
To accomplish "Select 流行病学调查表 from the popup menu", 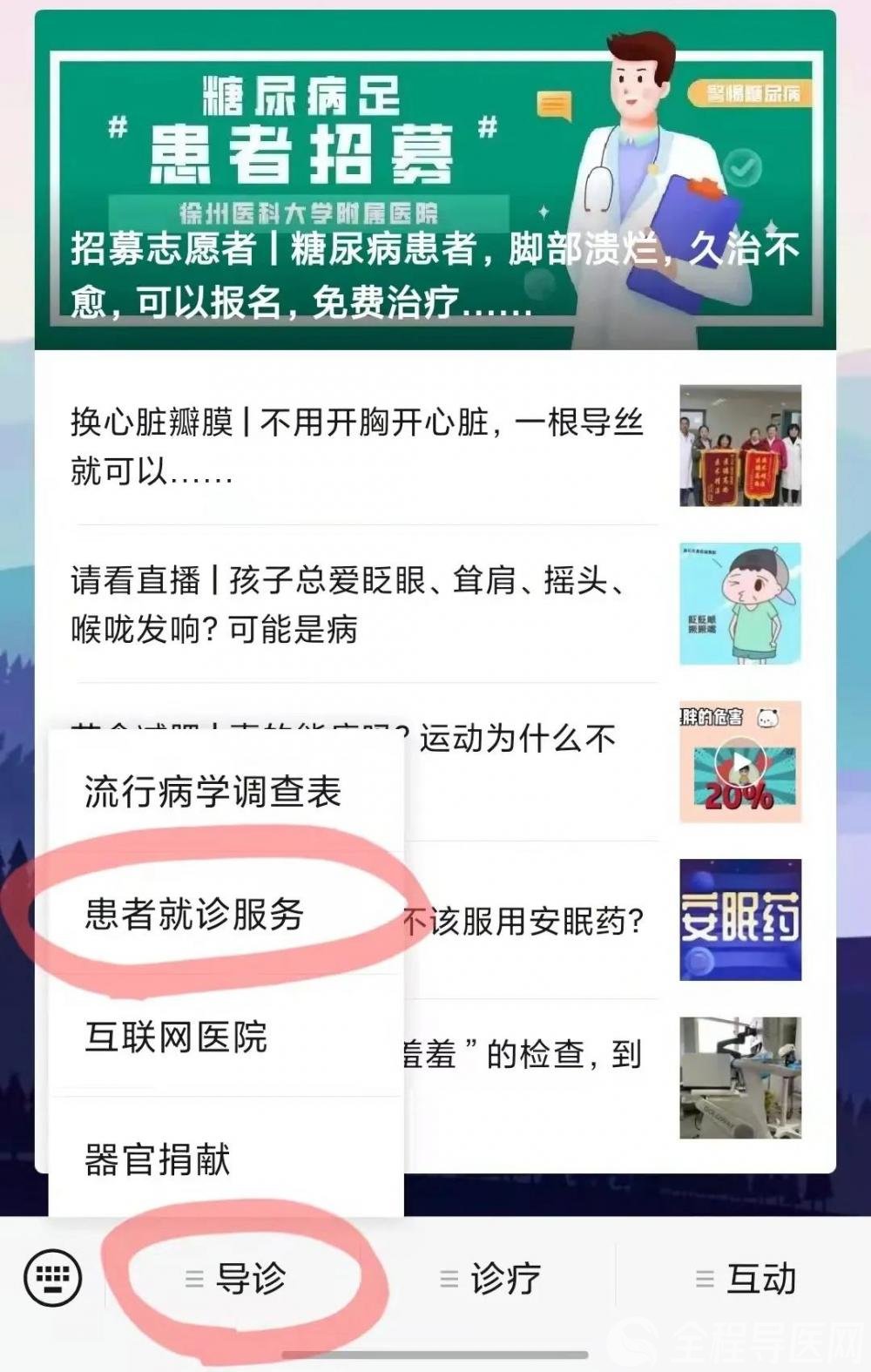I will [x=213, y=792].
